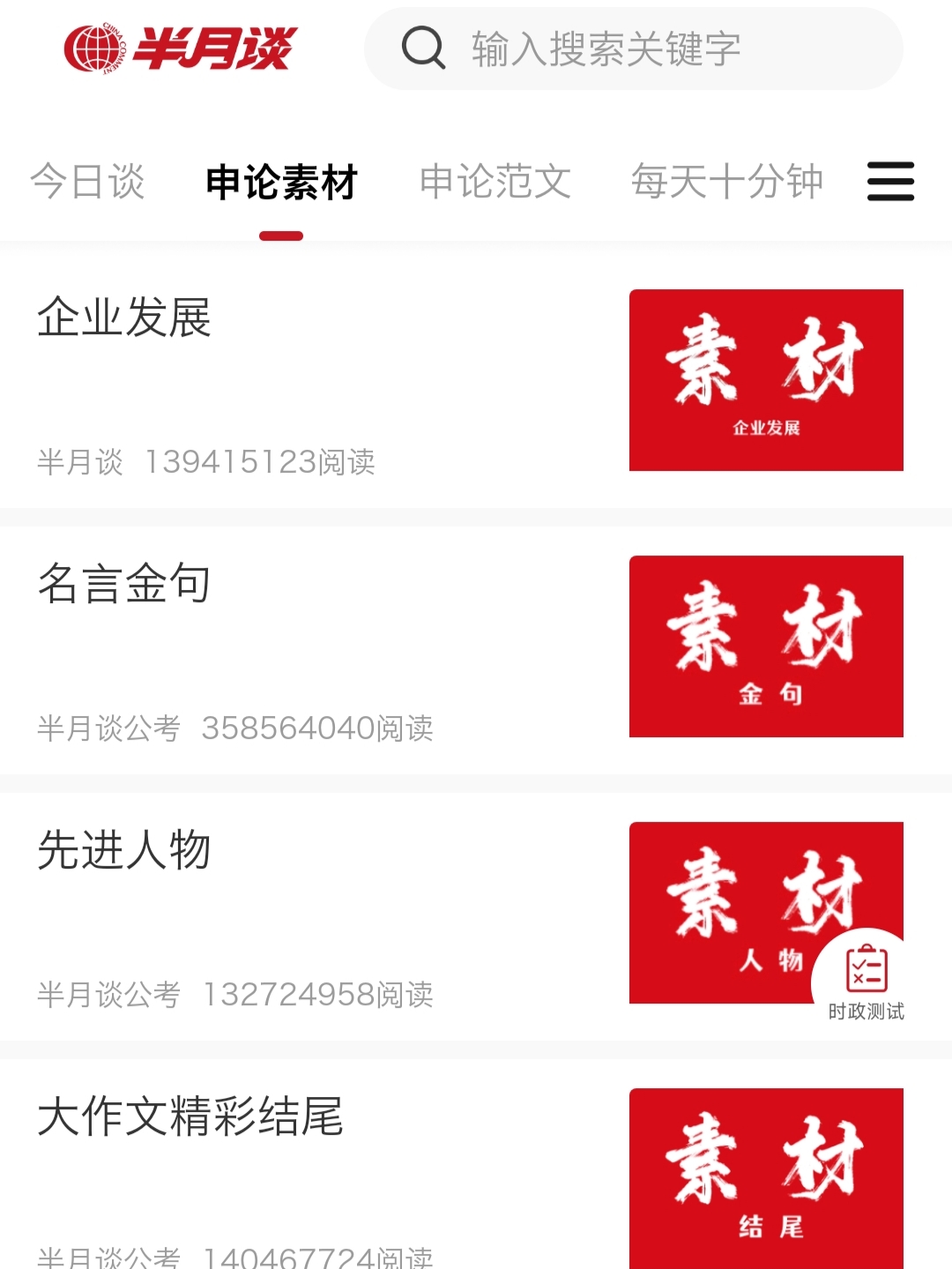Tap the search field 输入搜索关键字

[633, 49]
